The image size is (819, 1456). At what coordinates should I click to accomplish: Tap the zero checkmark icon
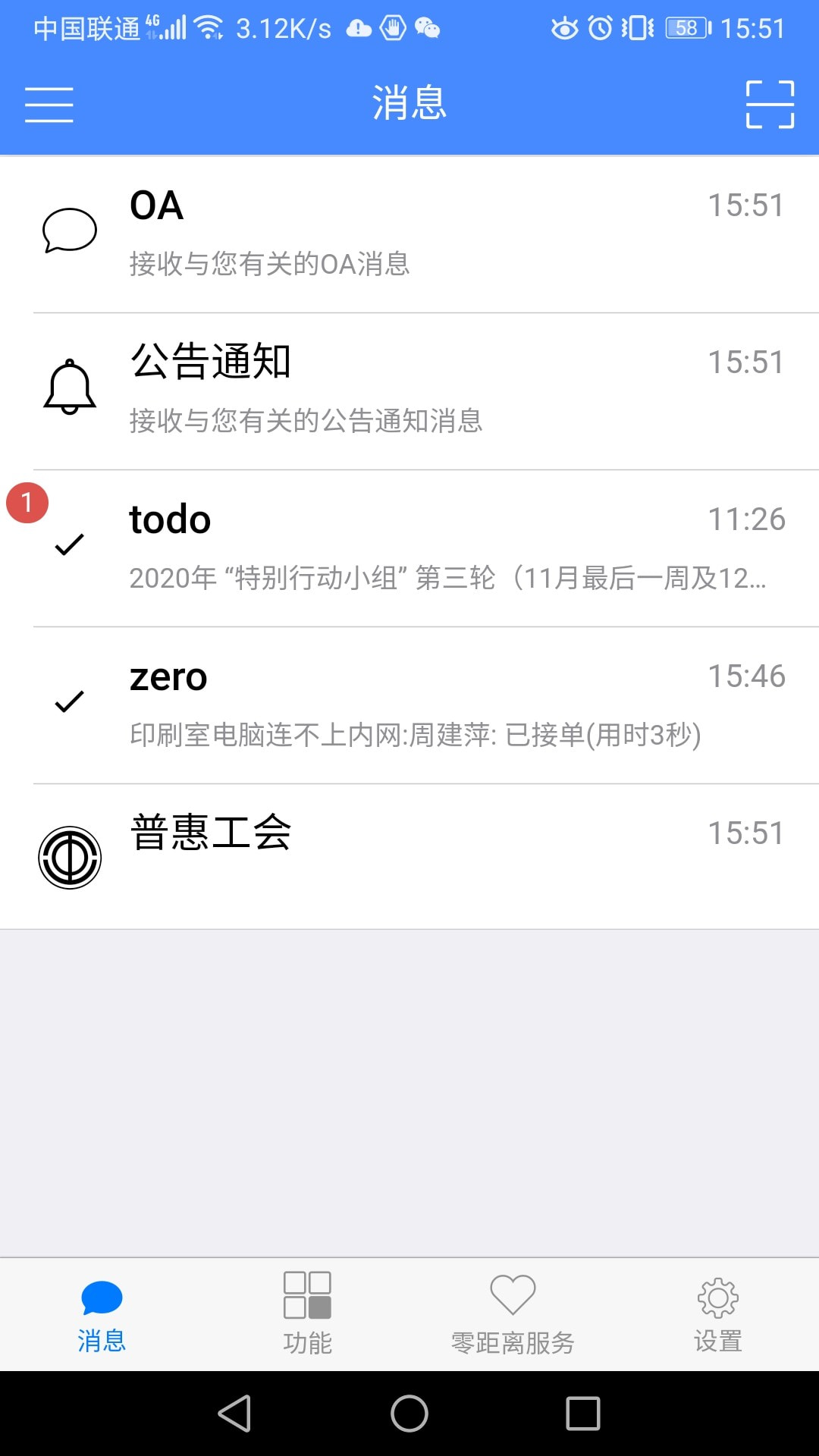coord(70,701)
